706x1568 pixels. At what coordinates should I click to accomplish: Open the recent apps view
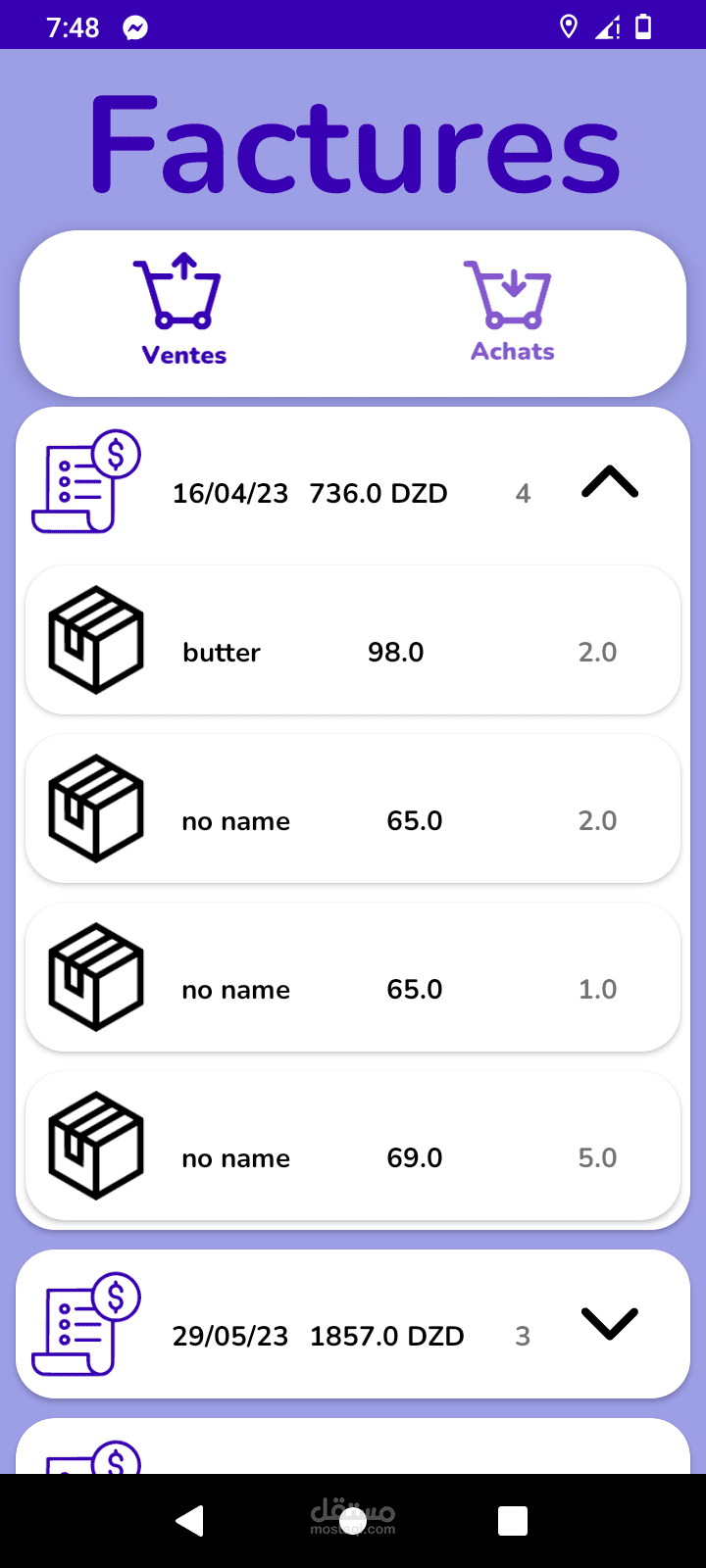tap(513, 1520)
